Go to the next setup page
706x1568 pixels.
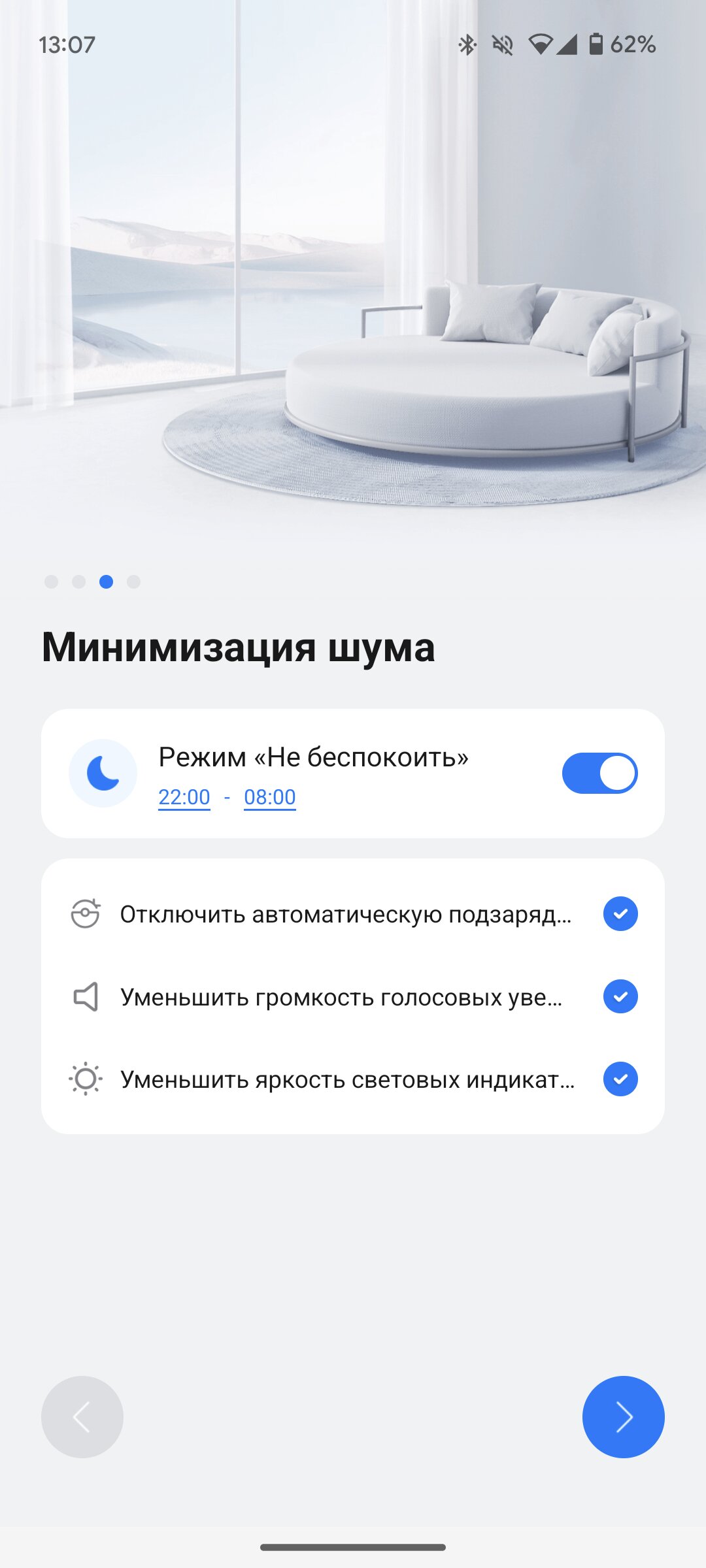(x=623, y=1416)
